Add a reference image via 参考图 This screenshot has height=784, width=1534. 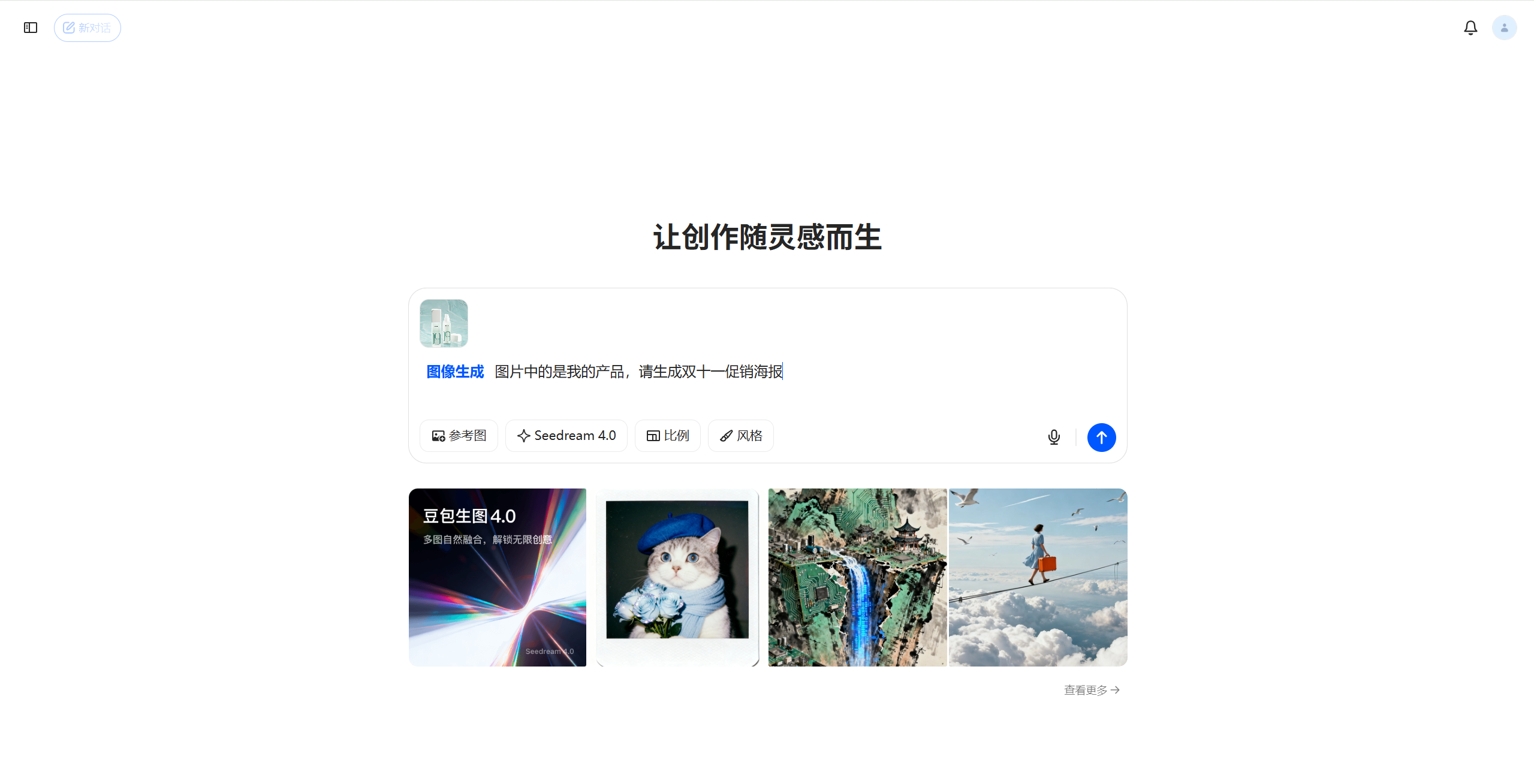(459, 436)
